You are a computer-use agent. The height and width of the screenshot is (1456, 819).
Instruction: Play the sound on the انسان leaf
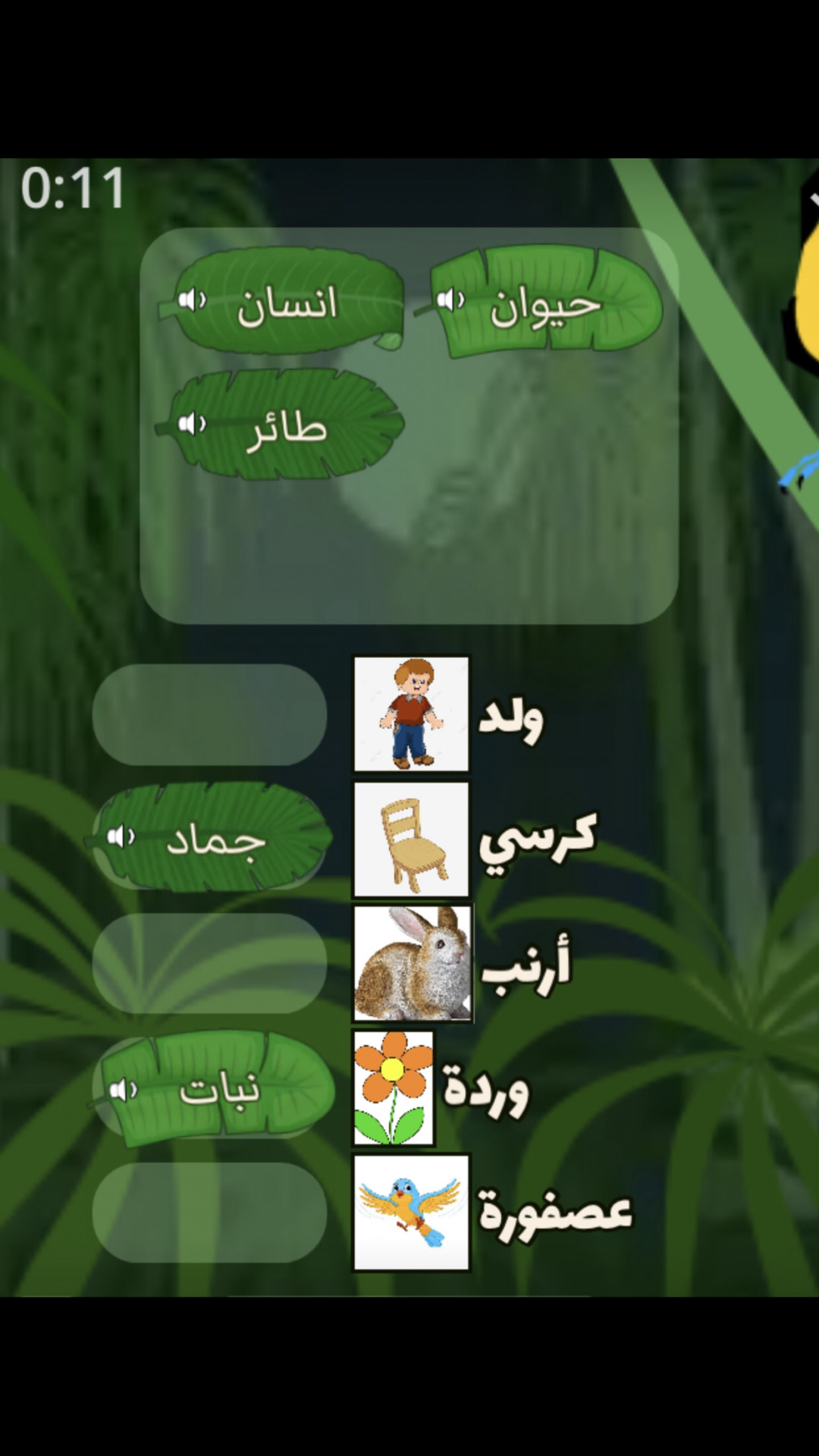pos(191,300)
